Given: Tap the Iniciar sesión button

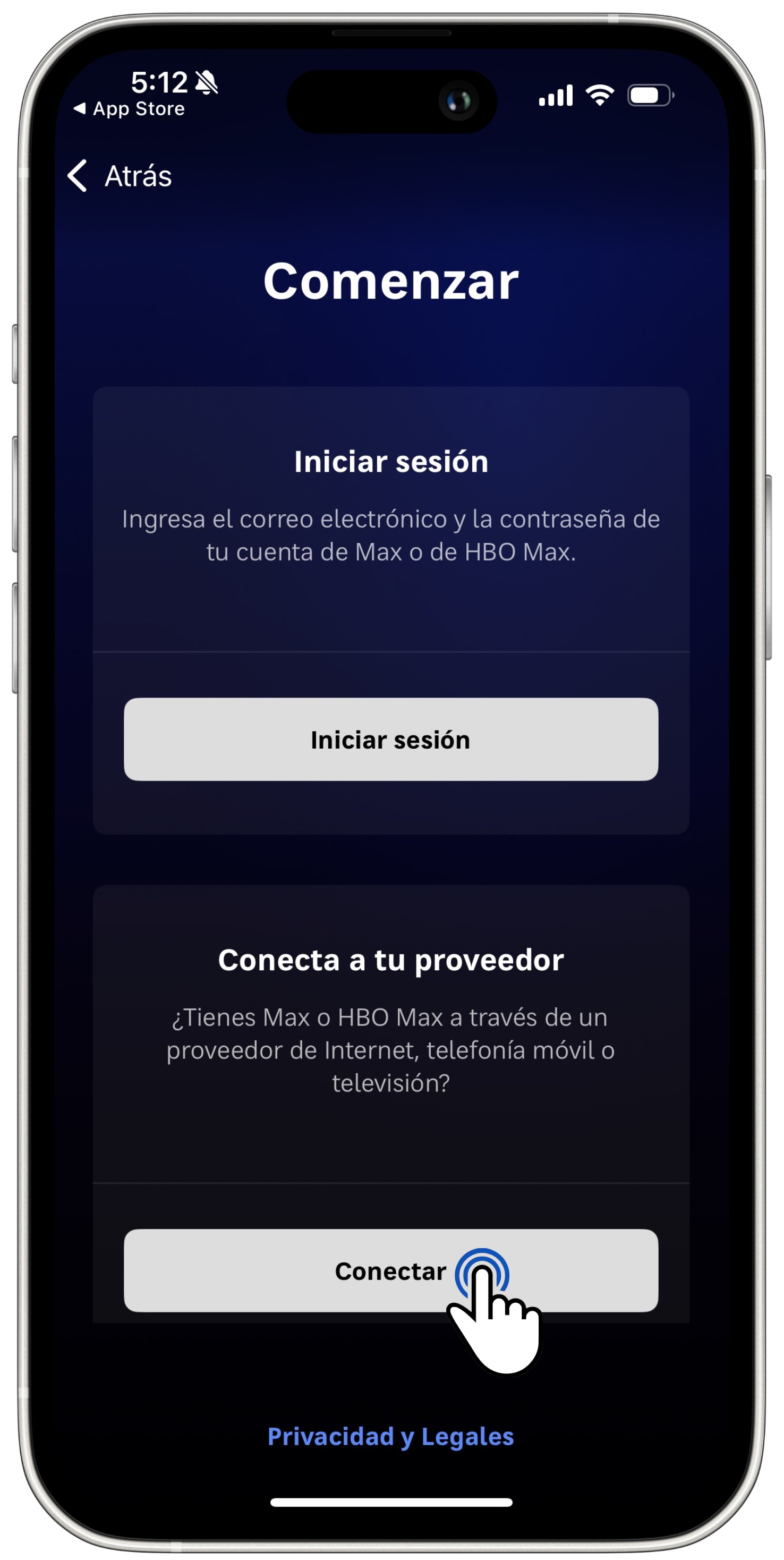Looking at the screenshot, I should coord(390,740).
